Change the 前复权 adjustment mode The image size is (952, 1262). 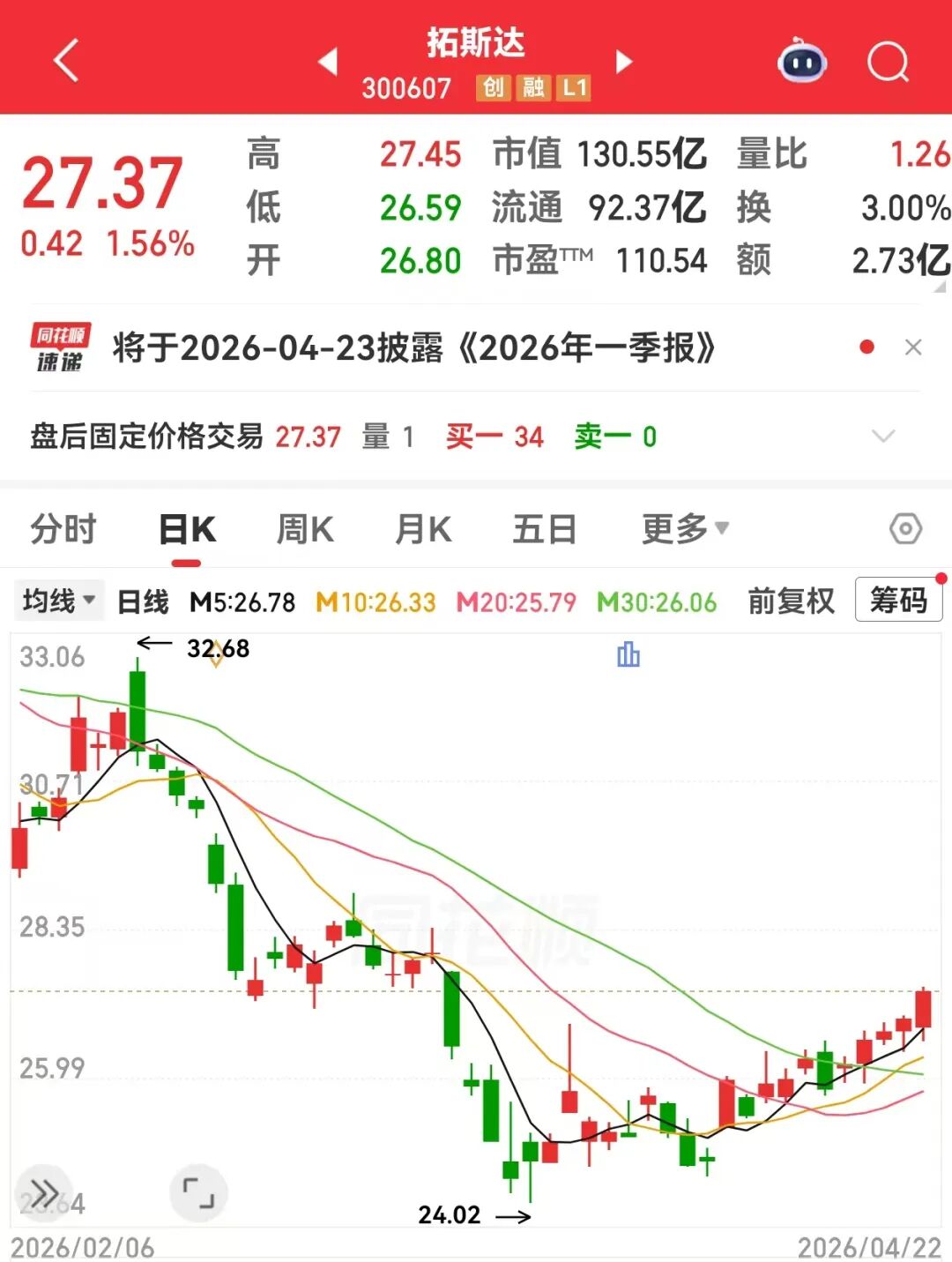pos(791,601)
